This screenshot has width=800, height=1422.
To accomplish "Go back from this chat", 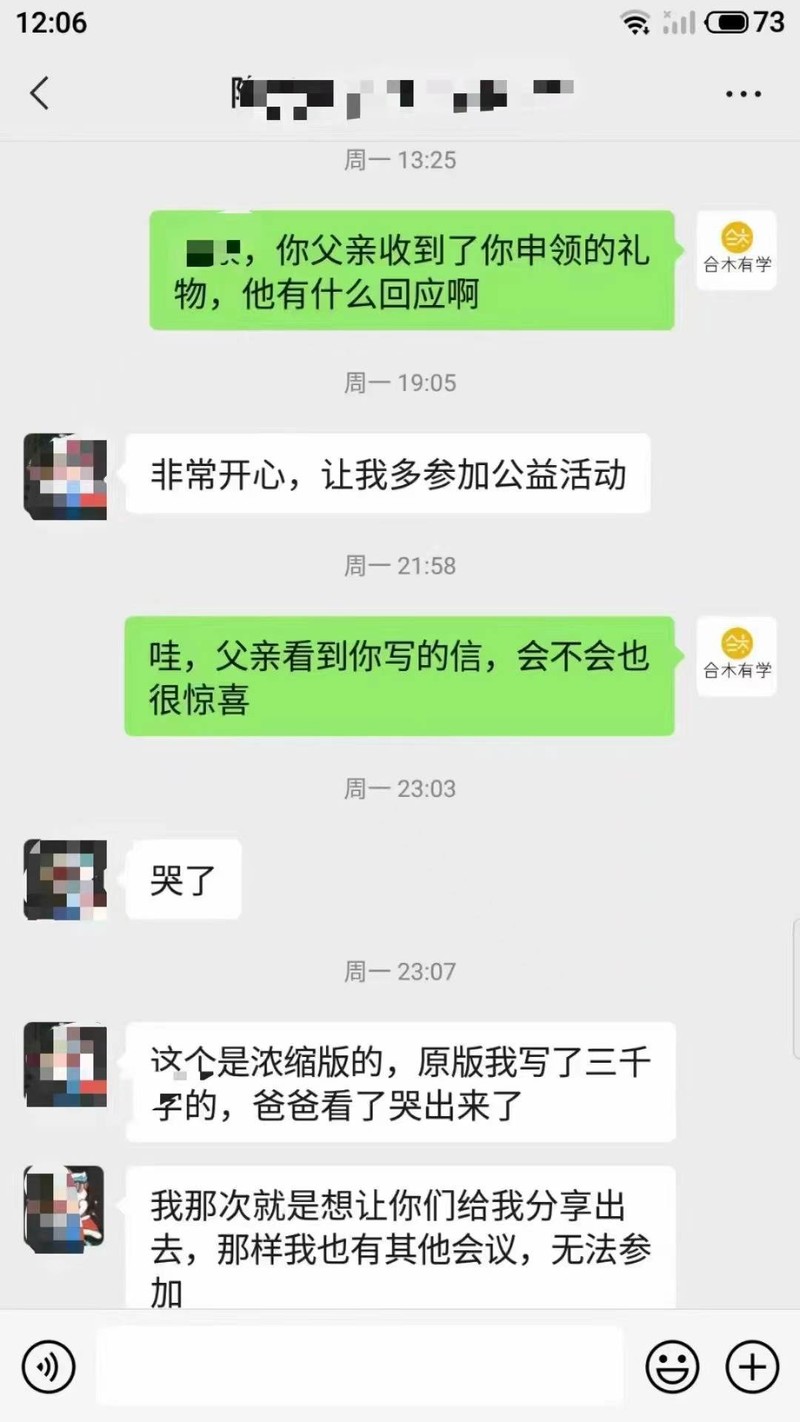I will tap(40, 93).
